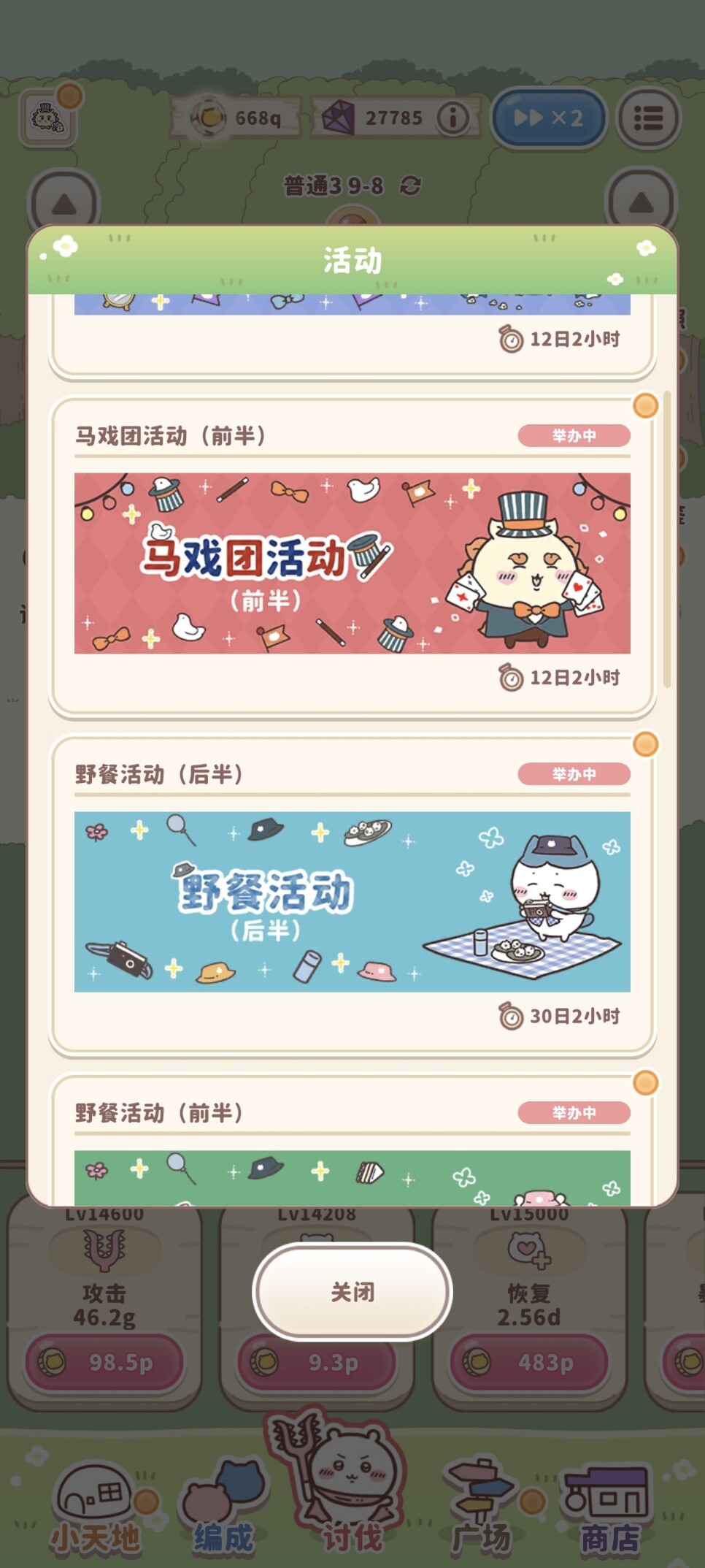Image resolution: width=705 pixels, height=1568 pixels.
Task: Open the 野餐活动（后半）event card
Action: pos(352,896)
